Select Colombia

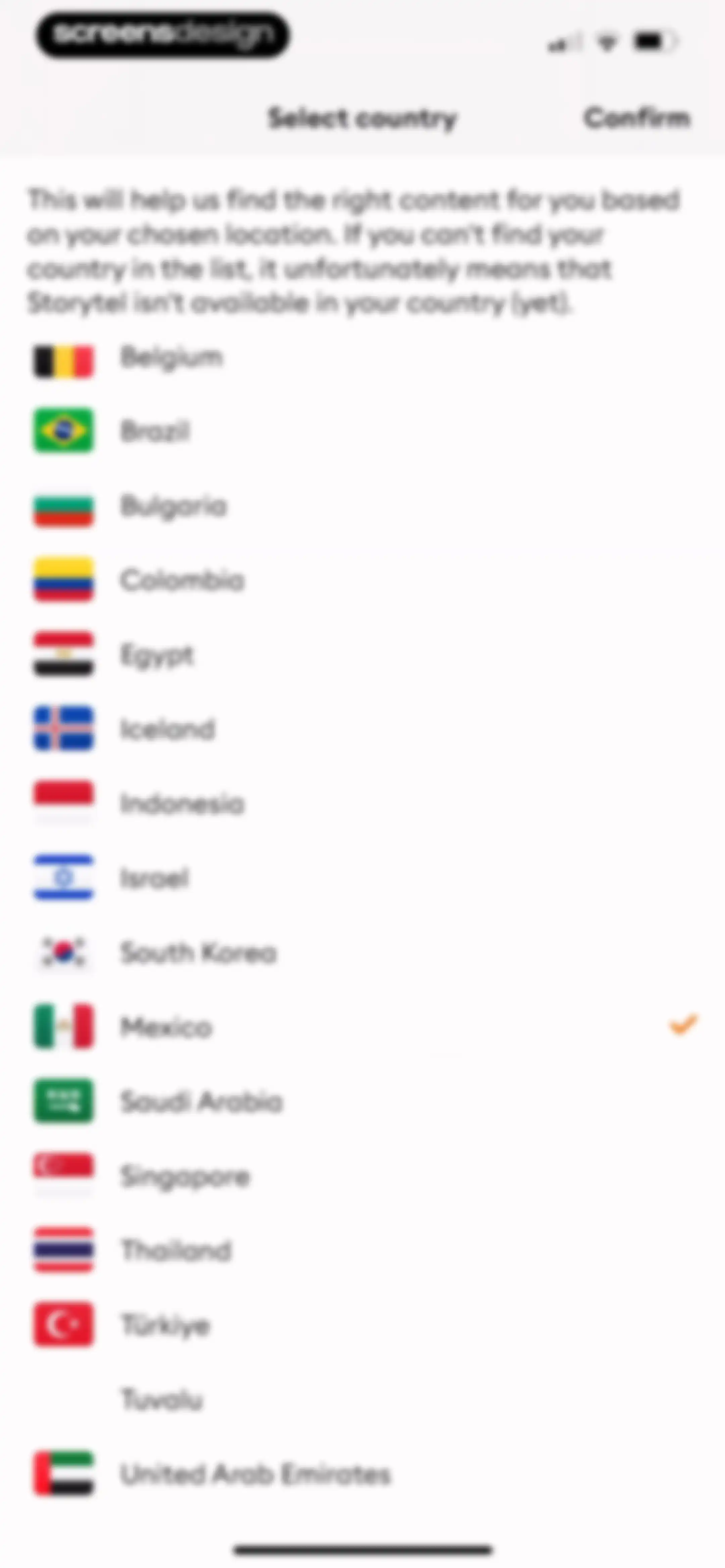[362, 581]
